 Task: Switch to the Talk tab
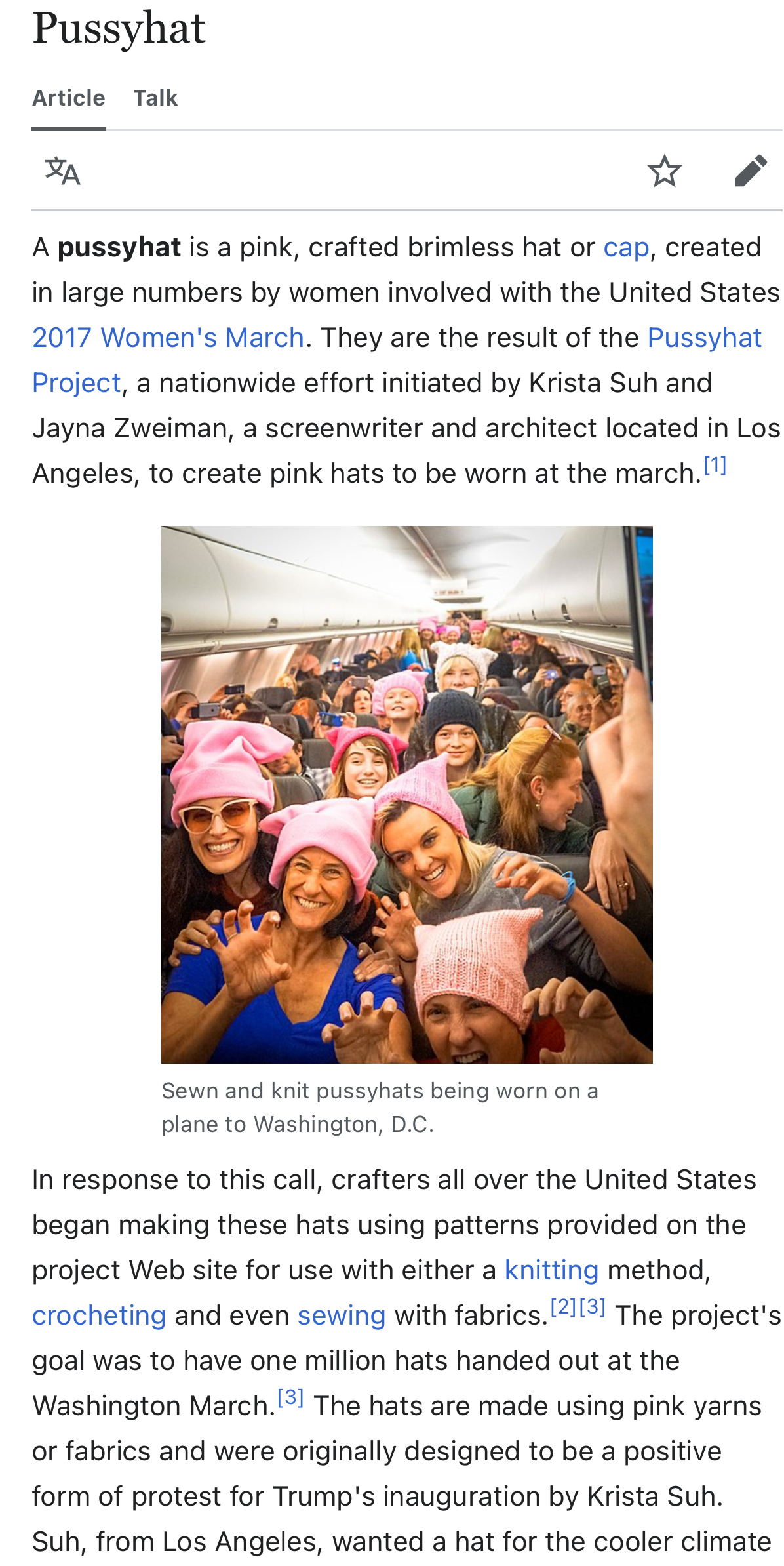click(155, 98)
